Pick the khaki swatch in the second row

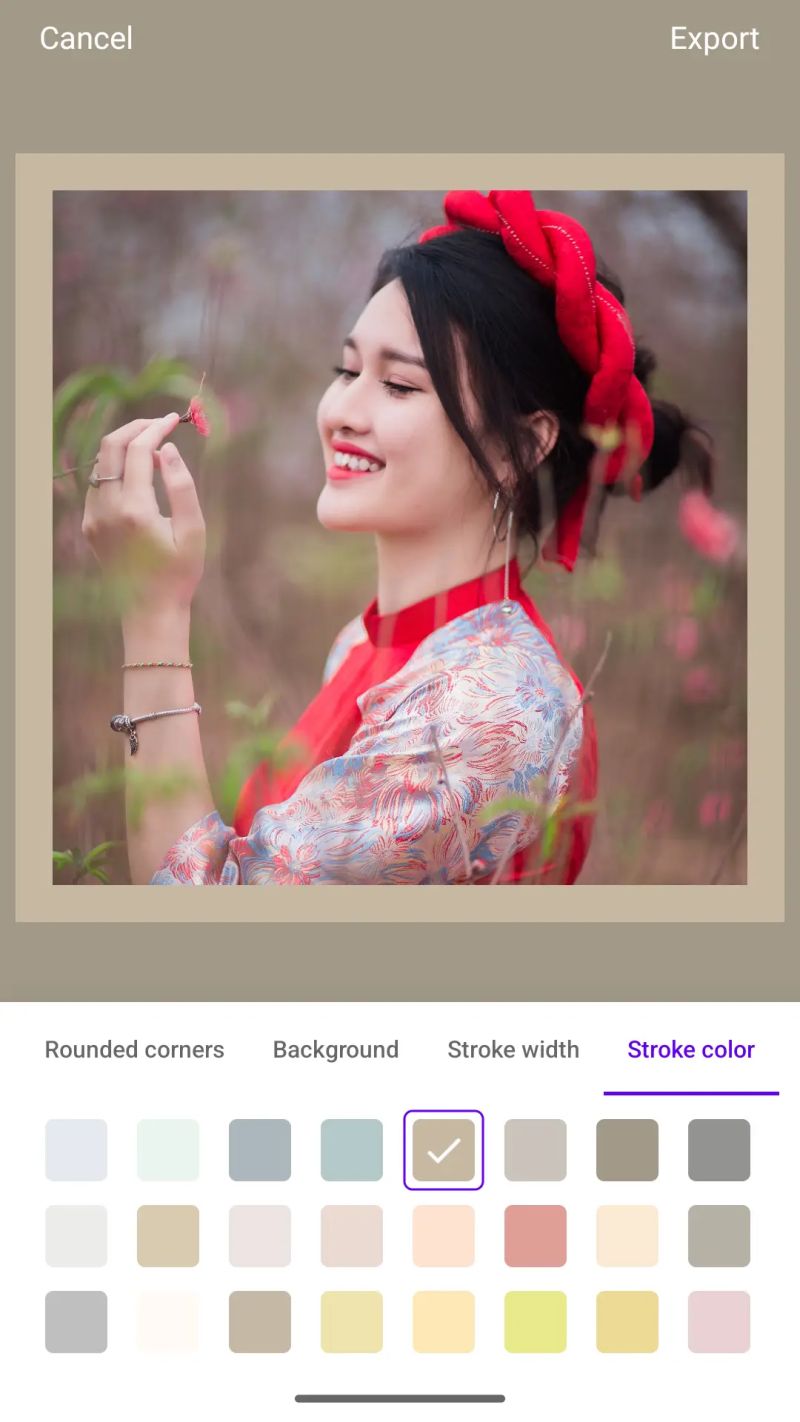168,1235
